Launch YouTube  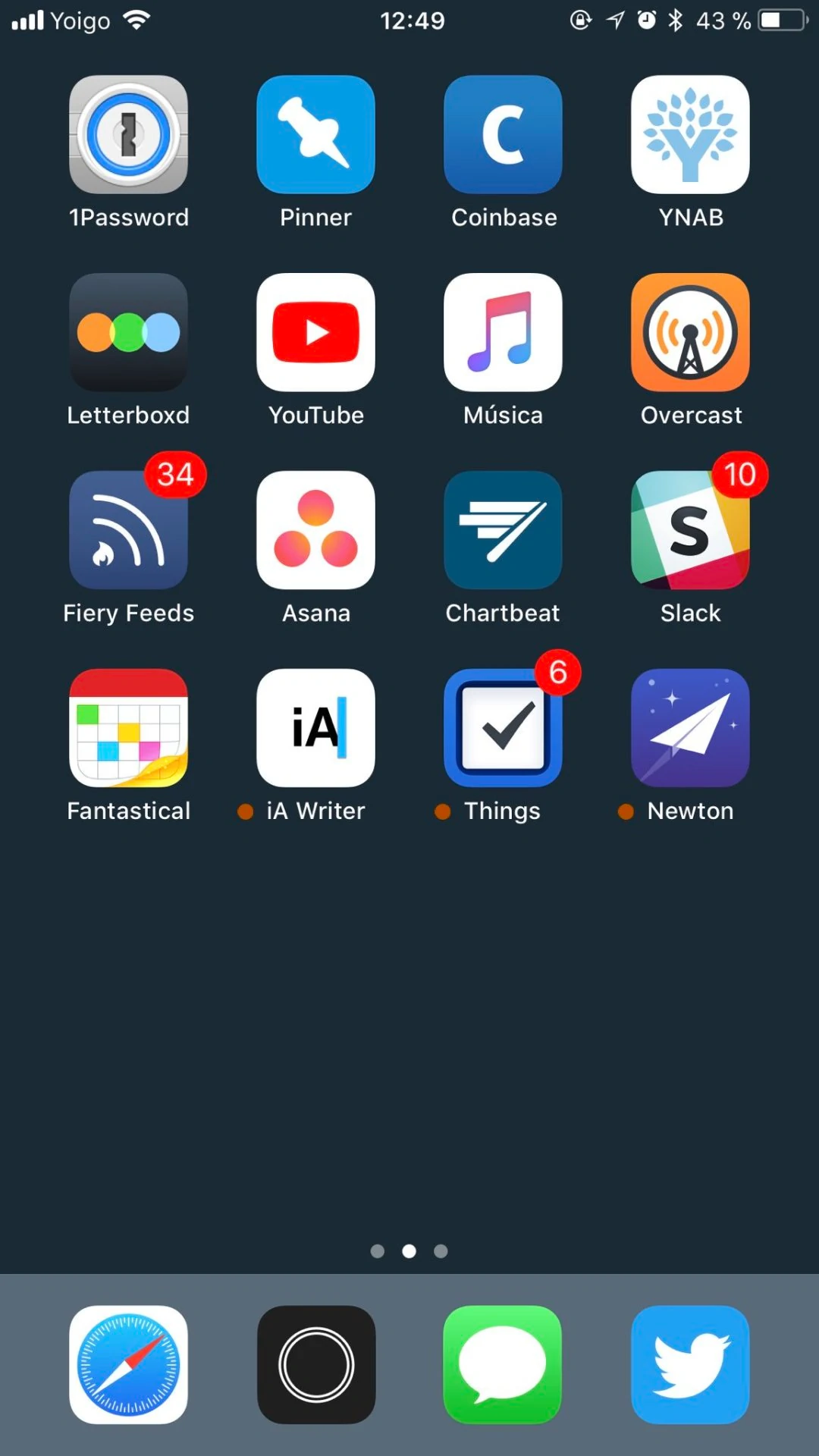tap(315, 332)
